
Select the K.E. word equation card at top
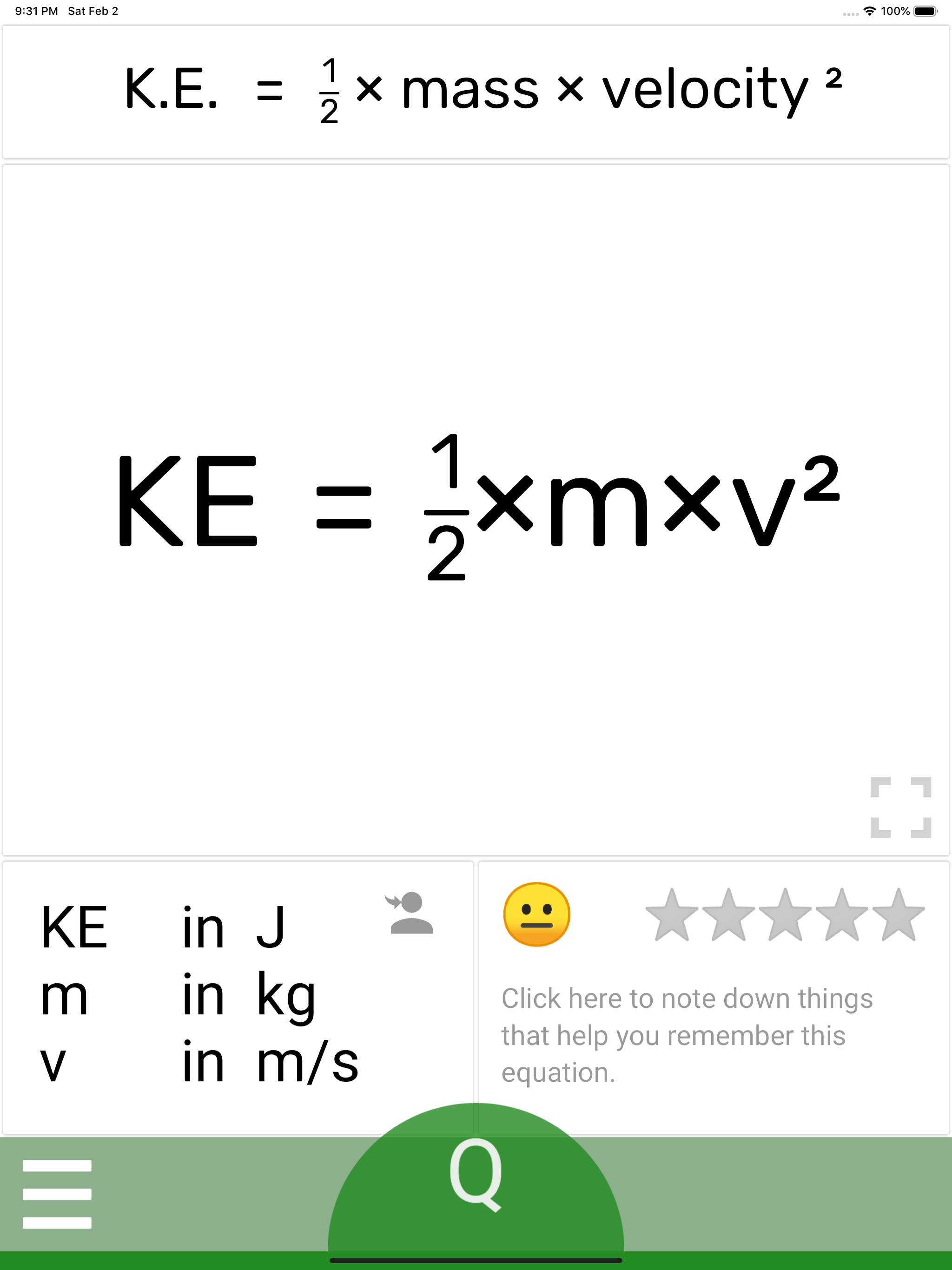(x=476, y=92)
